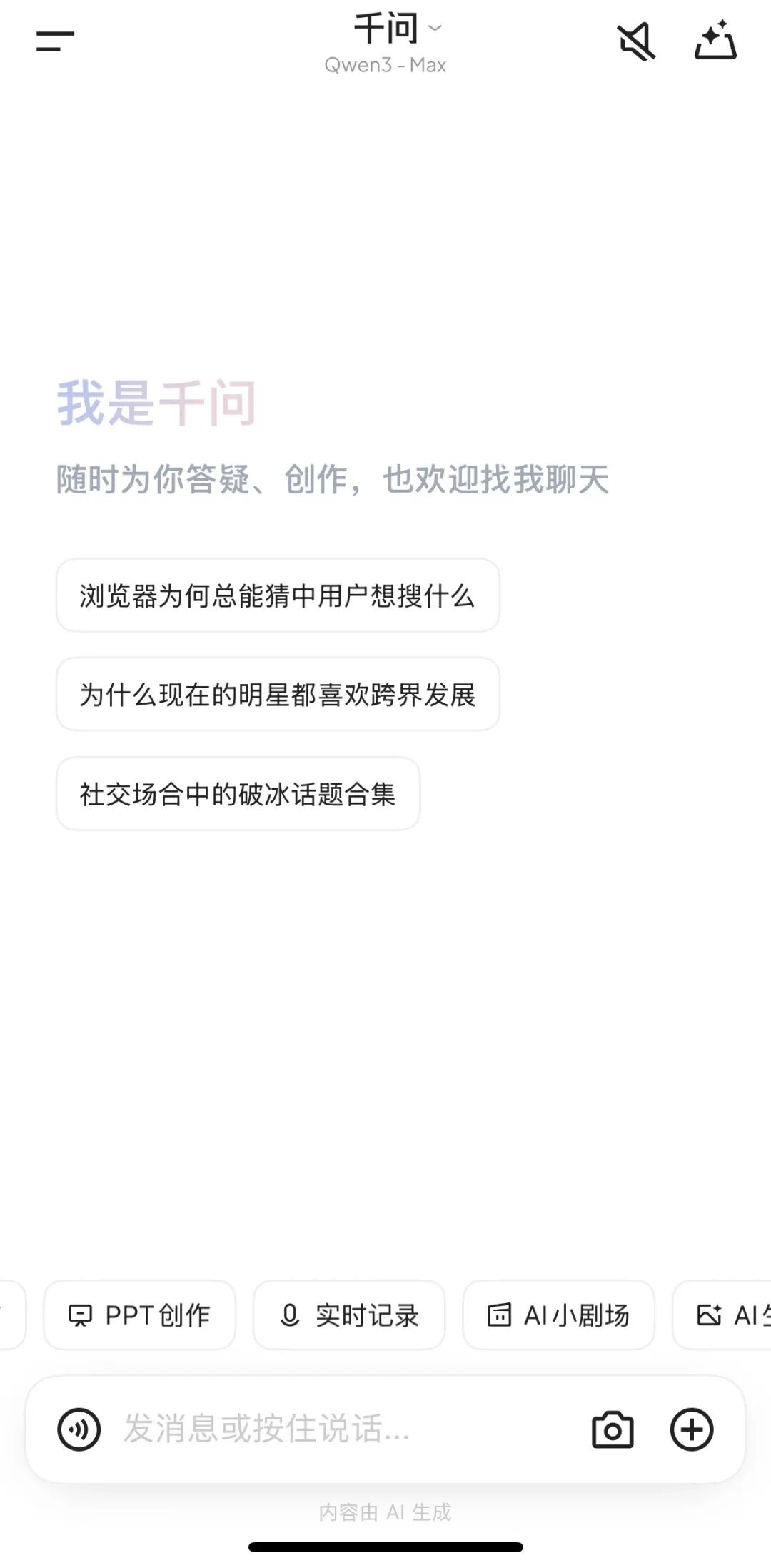Ask why browsers guess user searches

[278, 596]
